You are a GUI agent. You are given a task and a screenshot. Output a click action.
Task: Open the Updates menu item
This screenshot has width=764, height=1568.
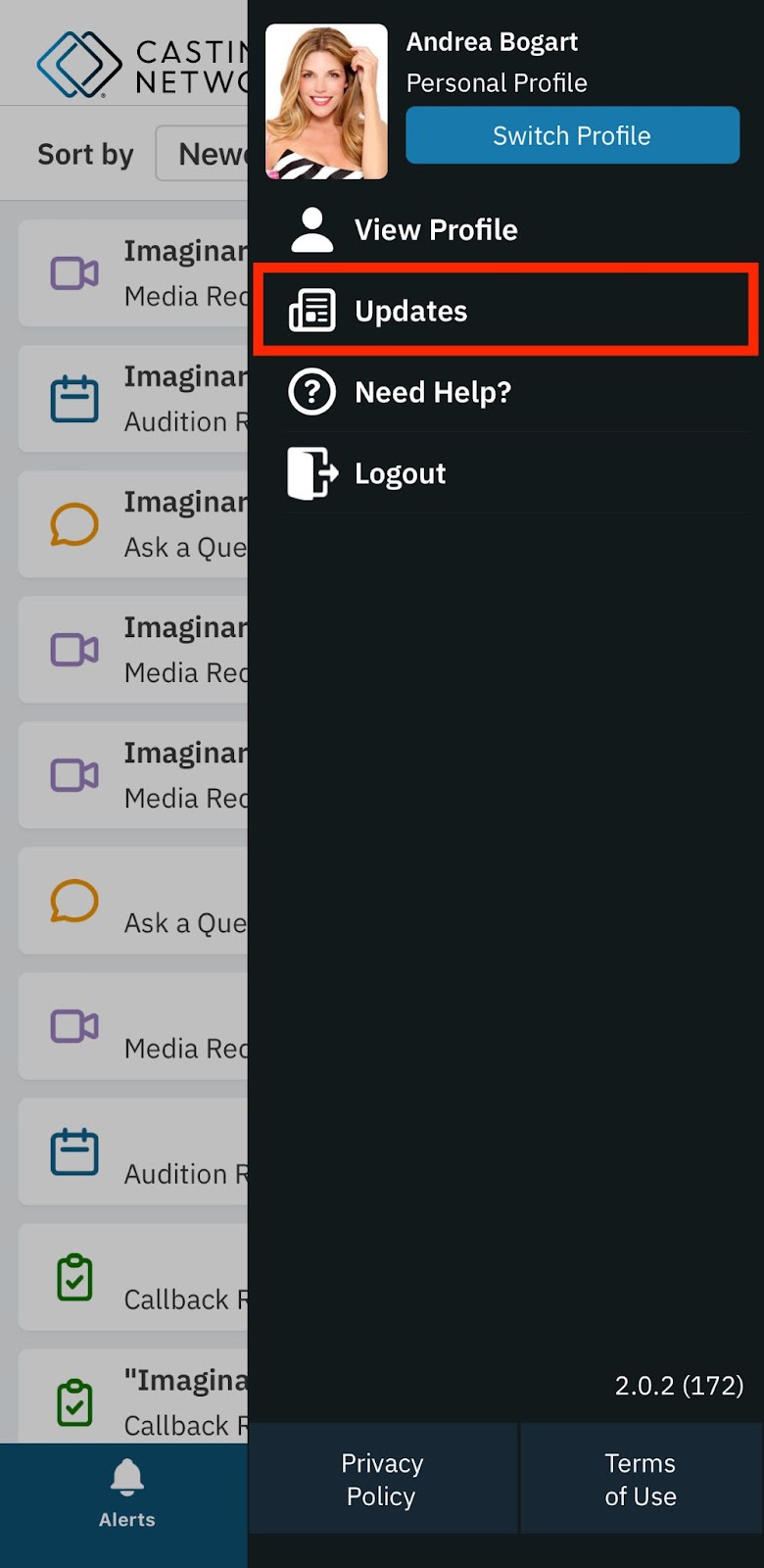pos(411,311)
